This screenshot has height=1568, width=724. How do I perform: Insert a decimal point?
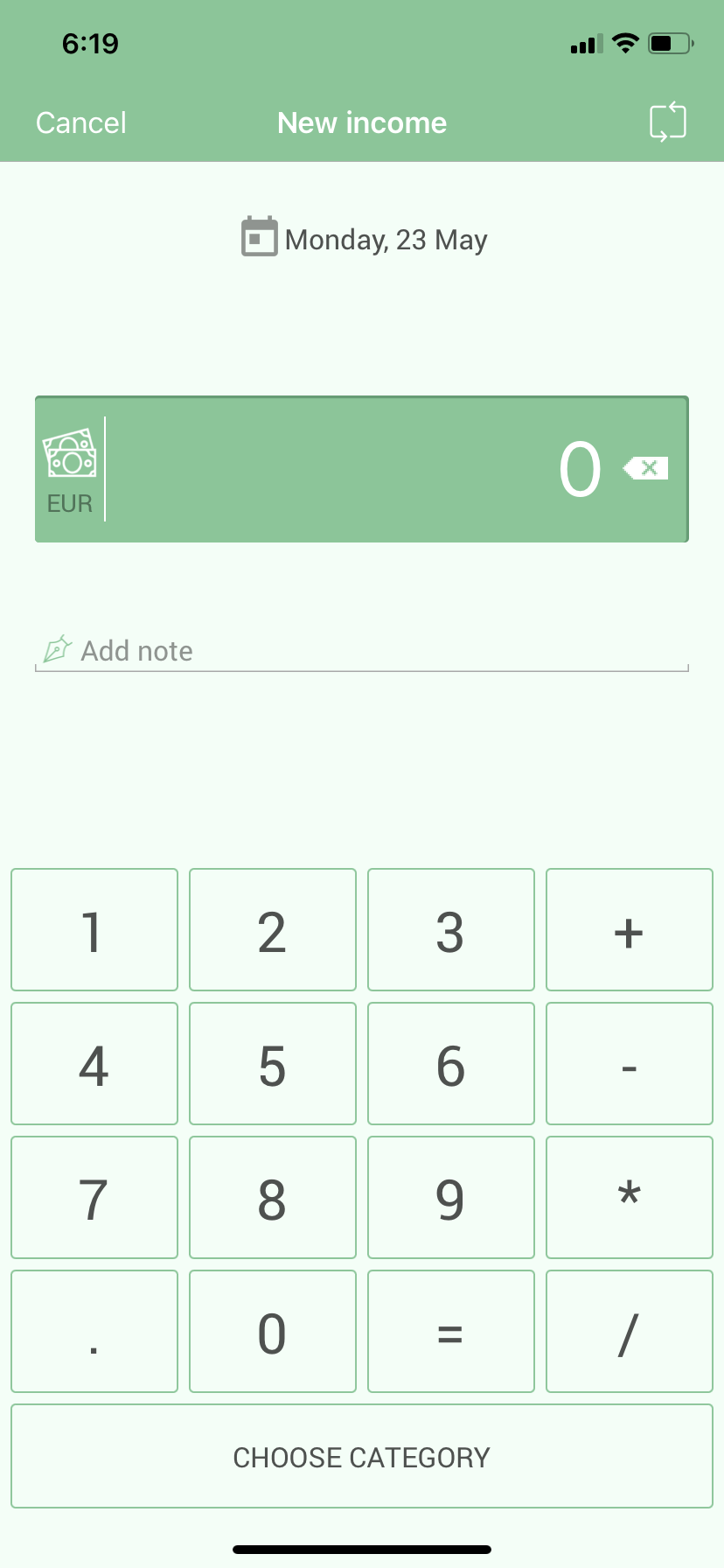click(x=94, y=1332)
